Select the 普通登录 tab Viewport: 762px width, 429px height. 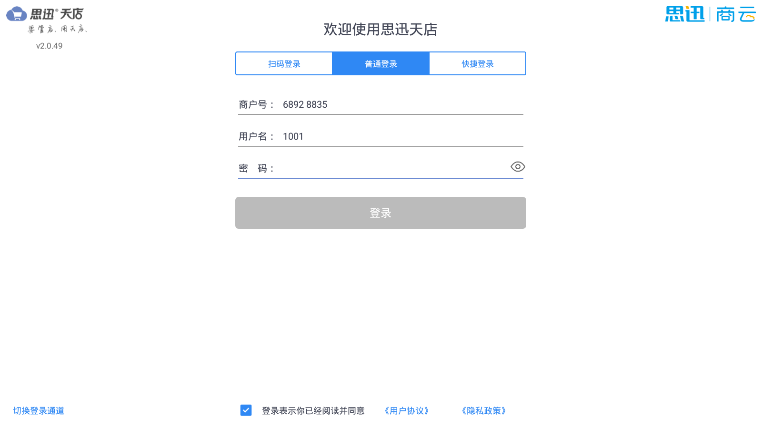380,64
